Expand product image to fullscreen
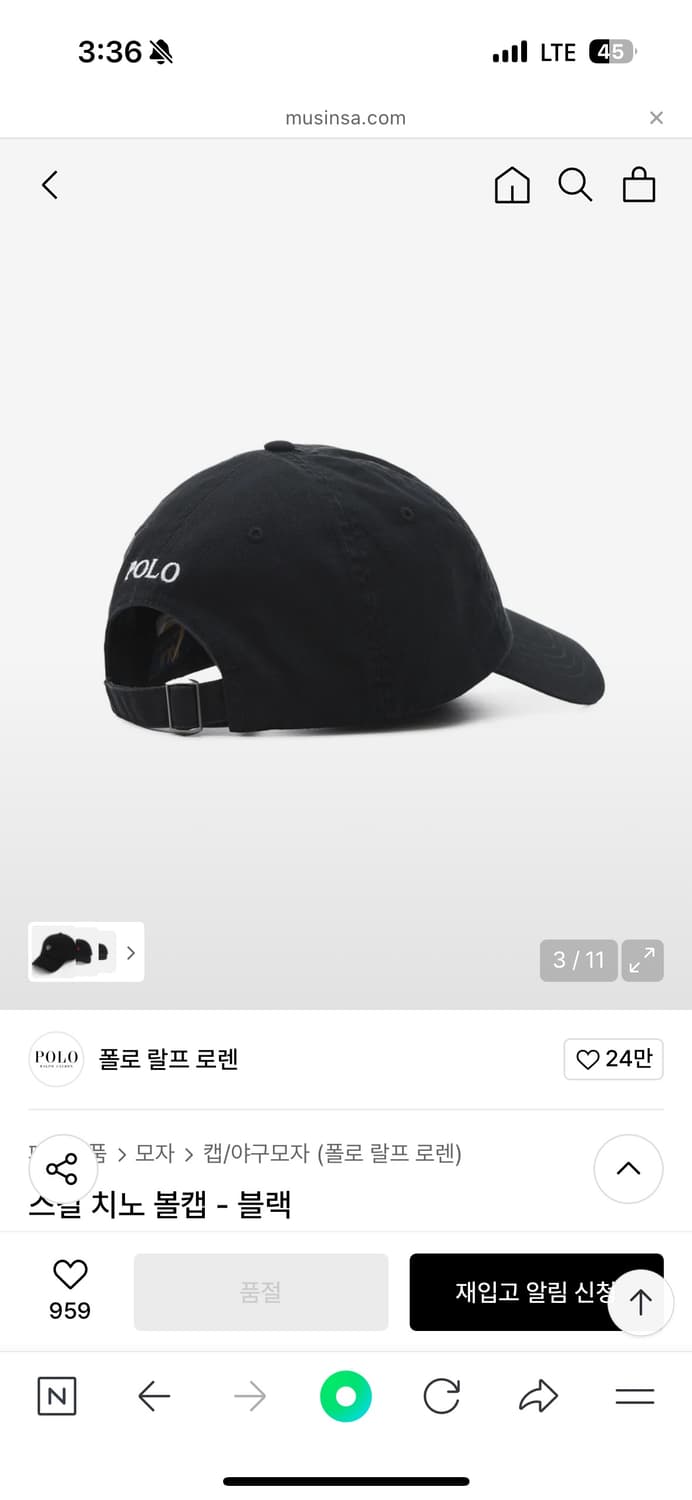This screenshot has width=692, height=1500. [x=642, y=961]
